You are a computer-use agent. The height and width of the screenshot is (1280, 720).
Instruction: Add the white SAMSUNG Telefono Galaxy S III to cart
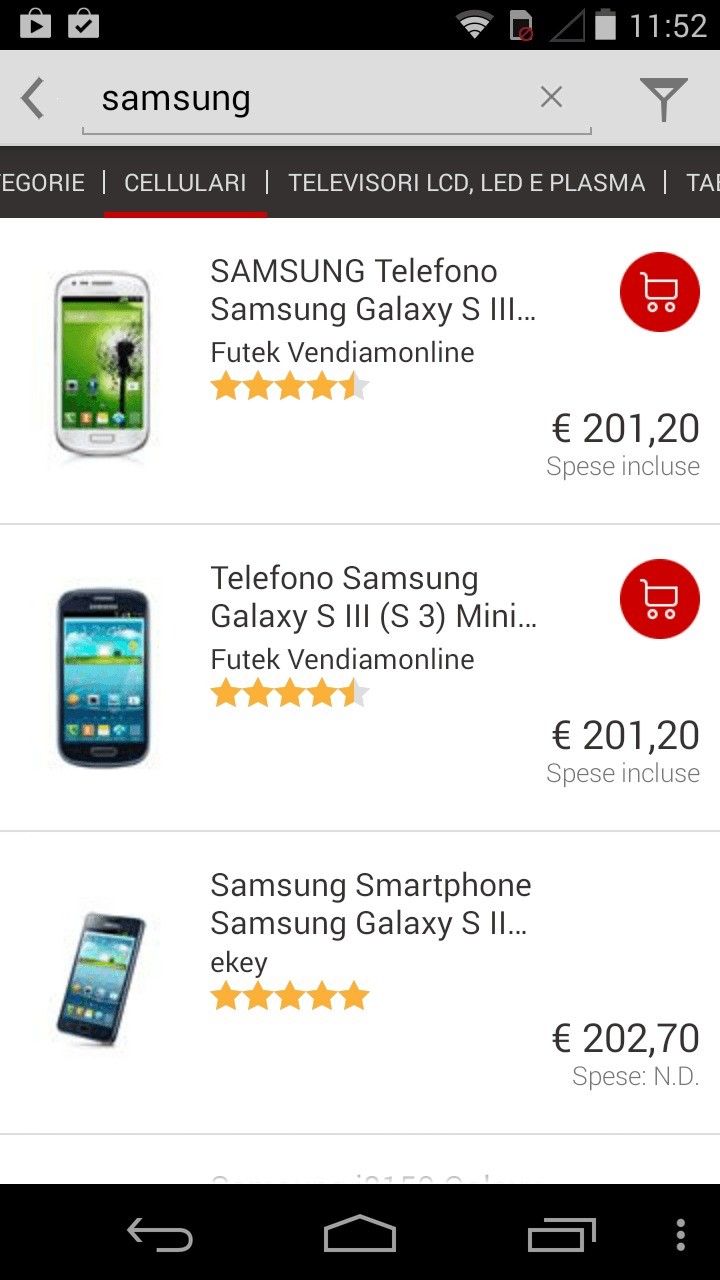[x=659, y=292]
